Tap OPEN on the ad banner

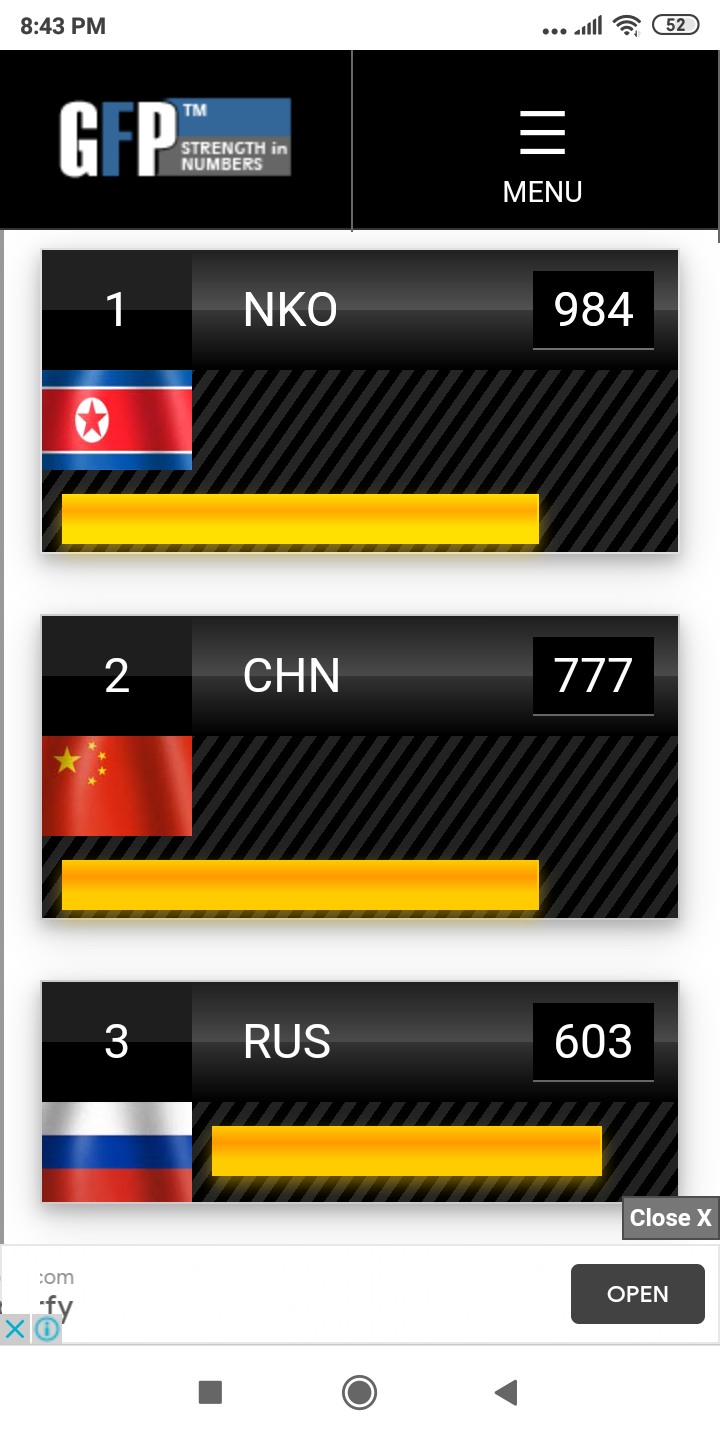(x=638, y=1294)
